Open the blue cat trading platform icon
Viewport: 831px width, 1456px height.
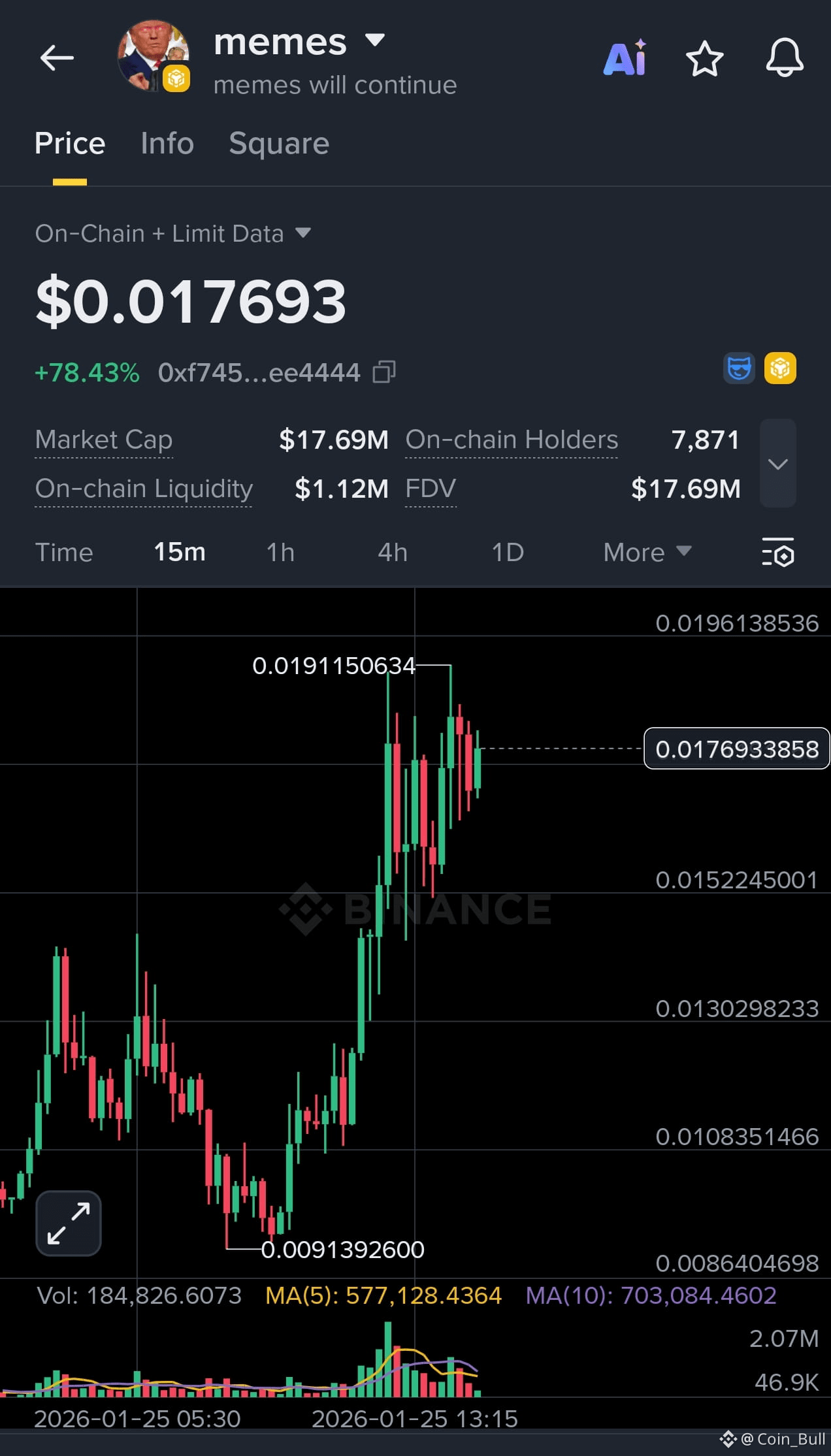739,368
